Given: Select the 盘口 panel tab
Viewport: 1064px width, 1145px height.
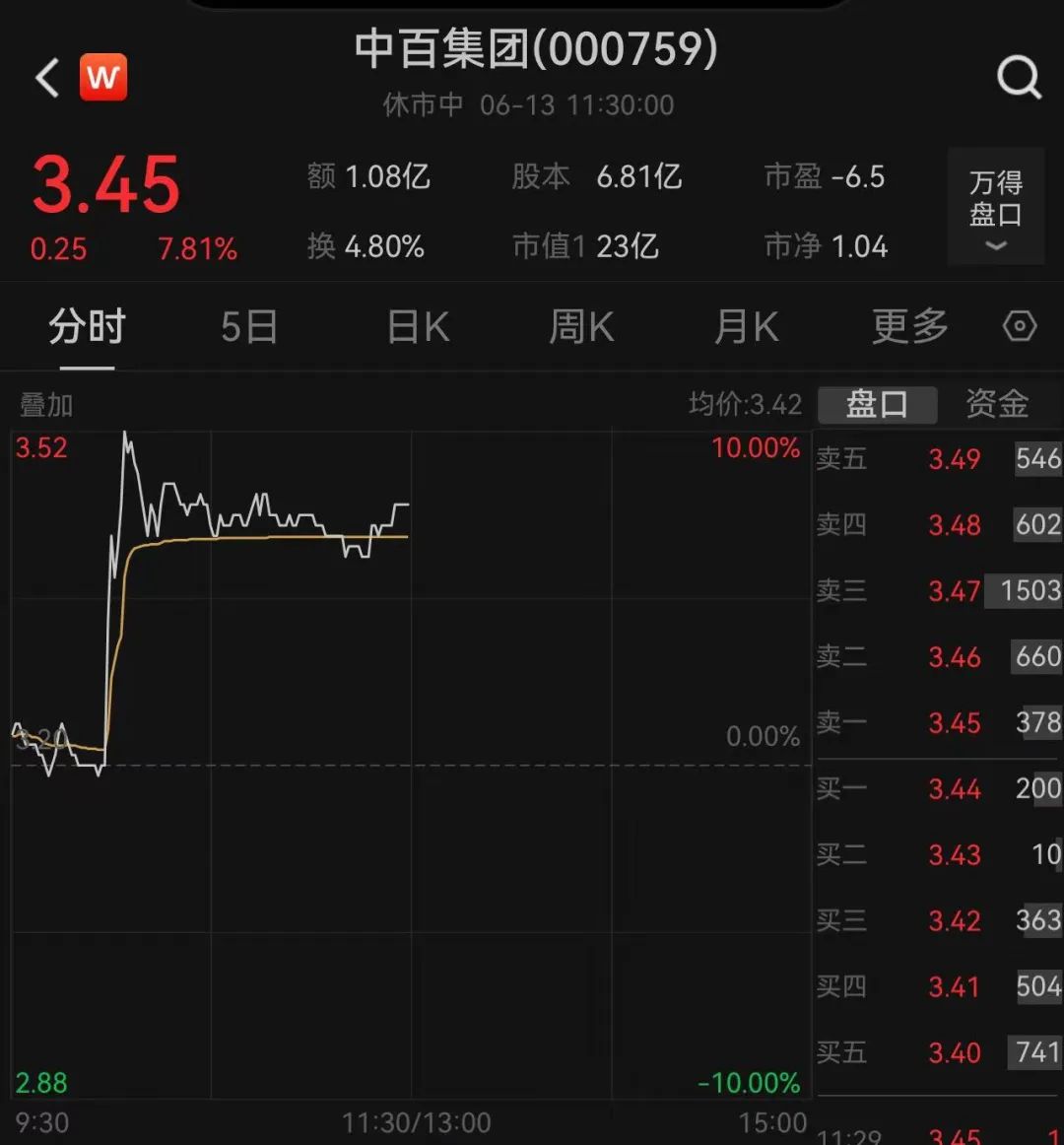Looking at the screenshot, I should 876,404.
